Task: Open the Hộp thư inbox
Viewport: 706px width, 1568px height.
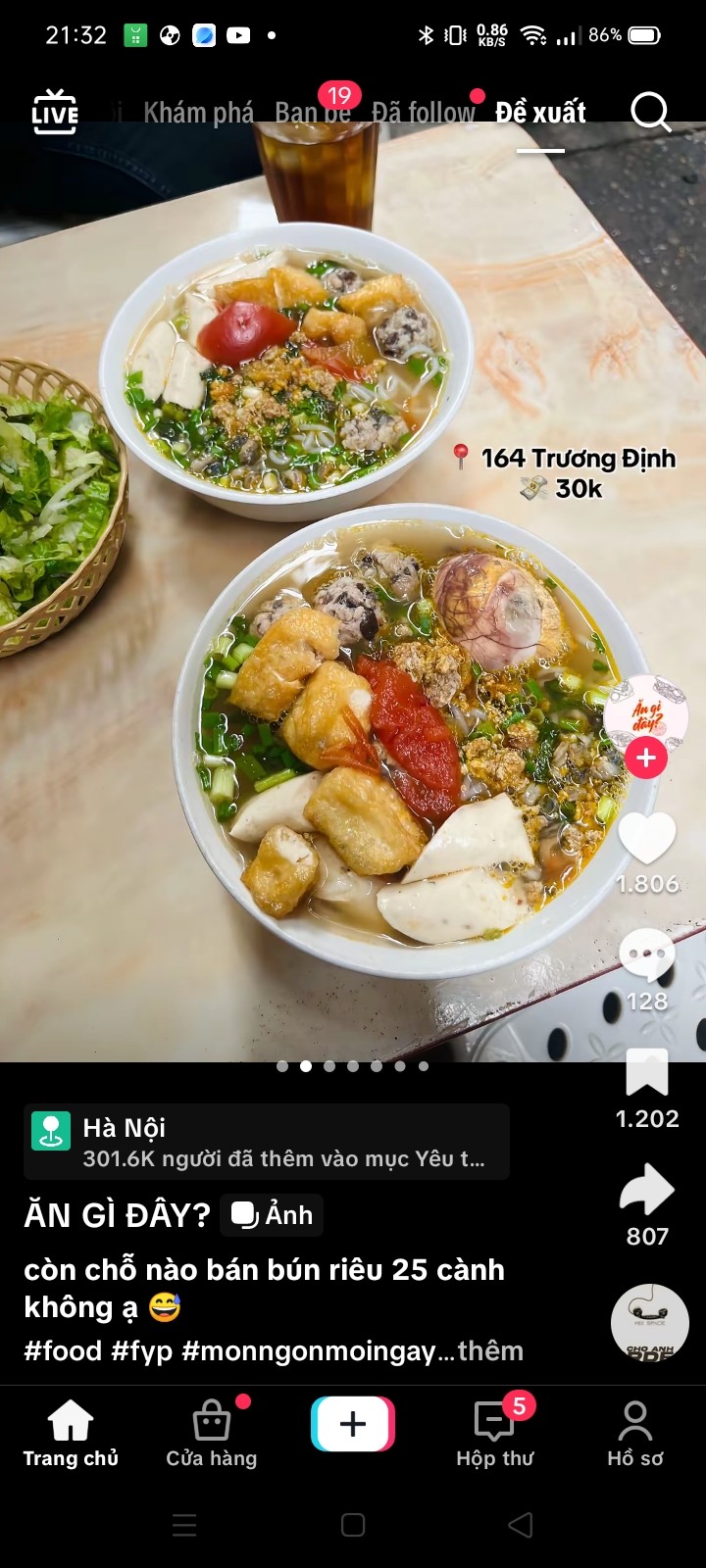Action: (495, 1433)
